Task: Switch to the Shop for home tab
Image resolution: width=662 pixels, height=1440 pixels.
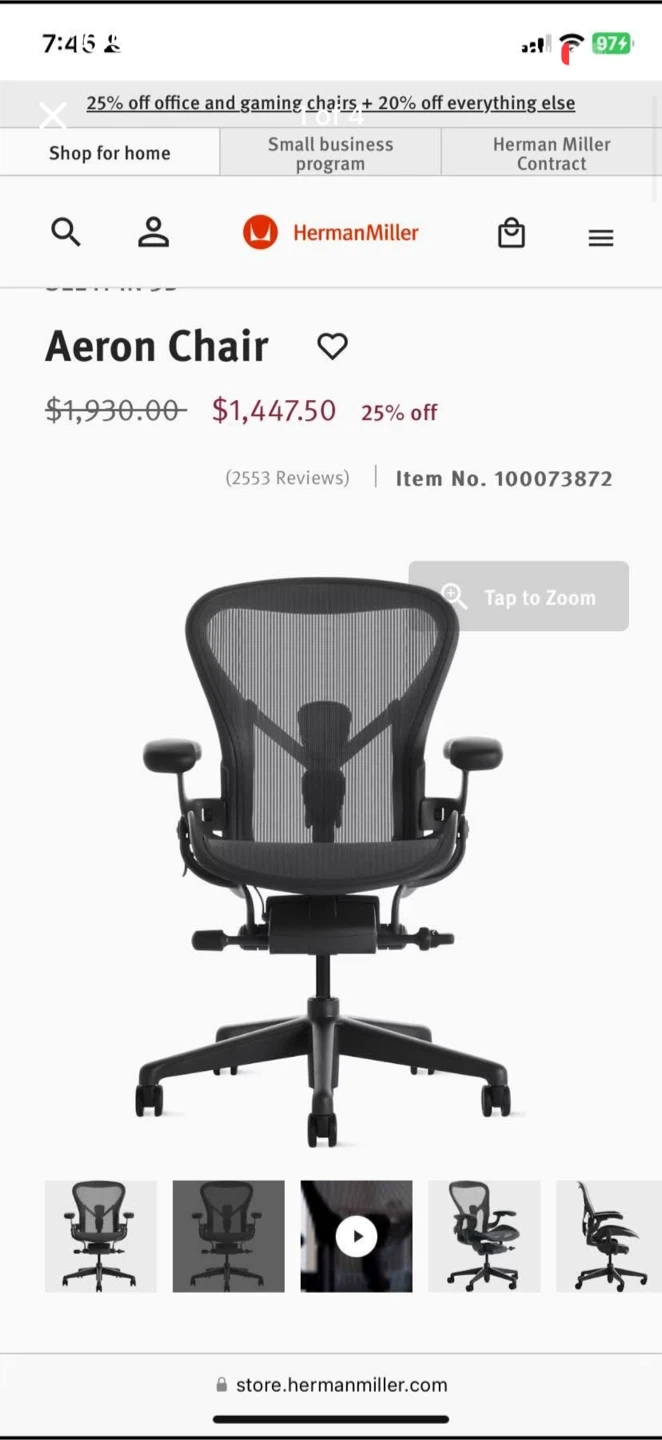Action: (x=110, y=153)
